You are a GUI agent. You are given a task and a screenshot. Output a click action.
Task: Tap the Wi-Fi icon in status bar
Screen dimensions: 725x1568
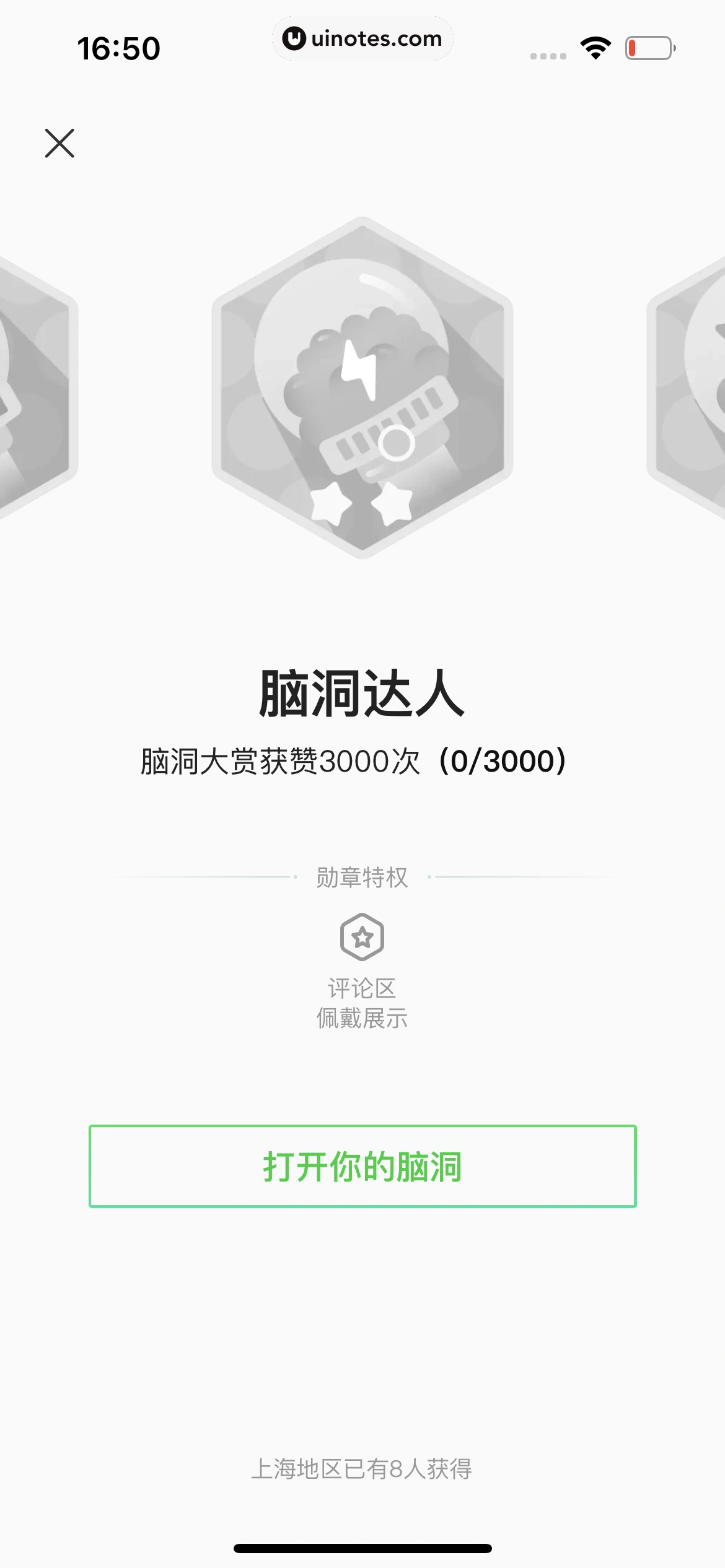pos(595,46)
